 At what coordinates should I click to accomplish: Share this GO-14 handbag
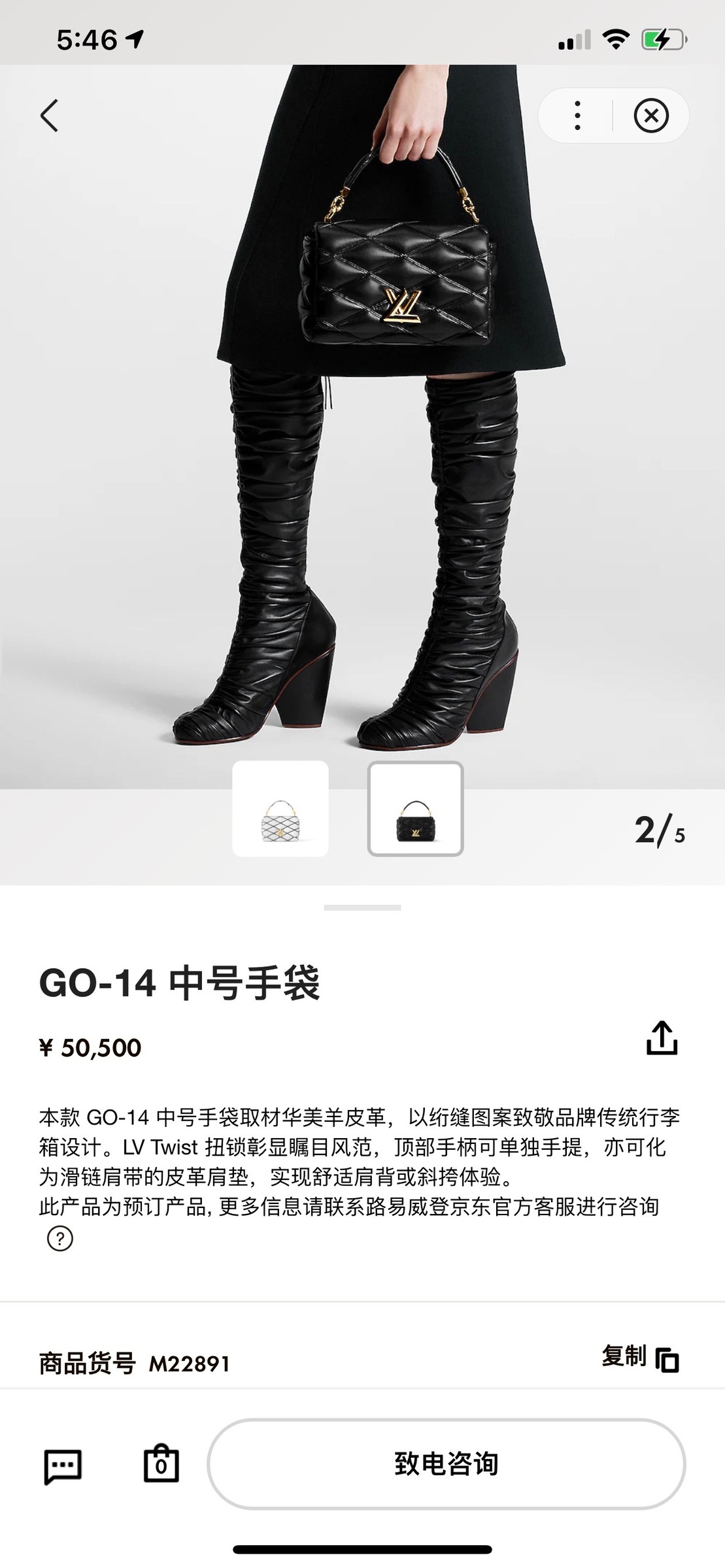coord(662,1037)
